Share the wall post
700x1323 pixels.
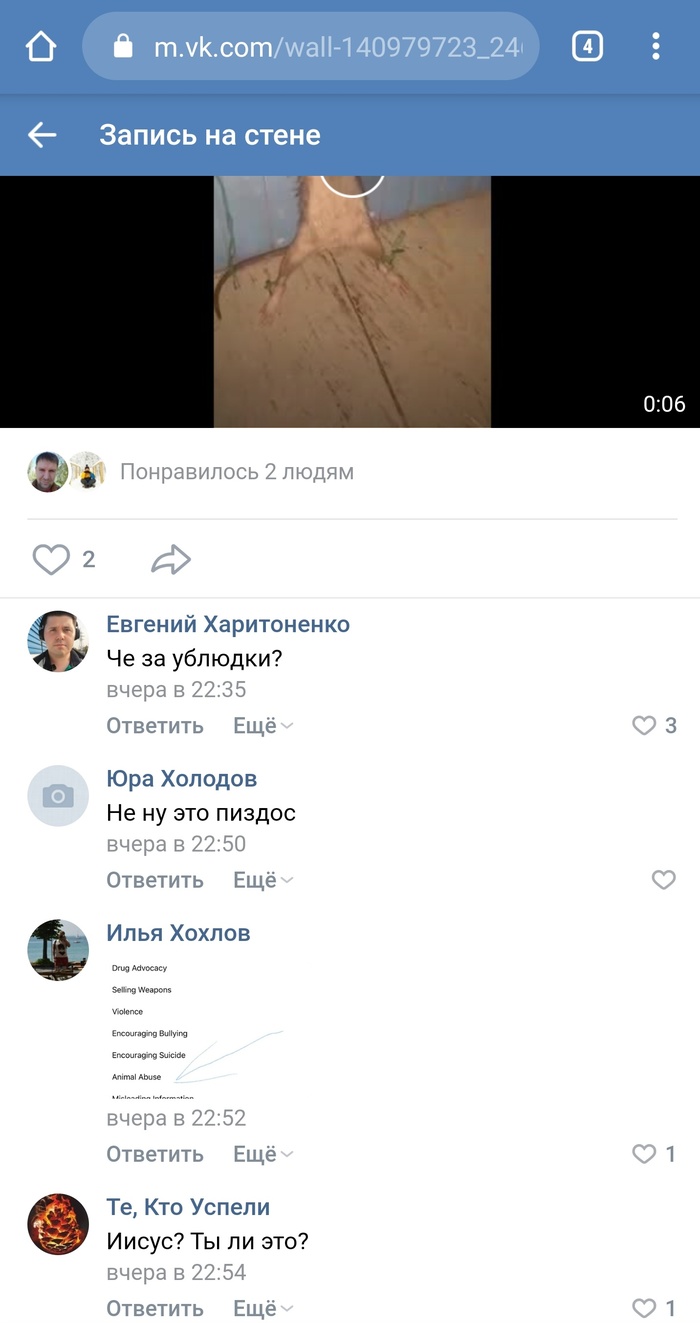pyautogui.click(x=171, y=560)
